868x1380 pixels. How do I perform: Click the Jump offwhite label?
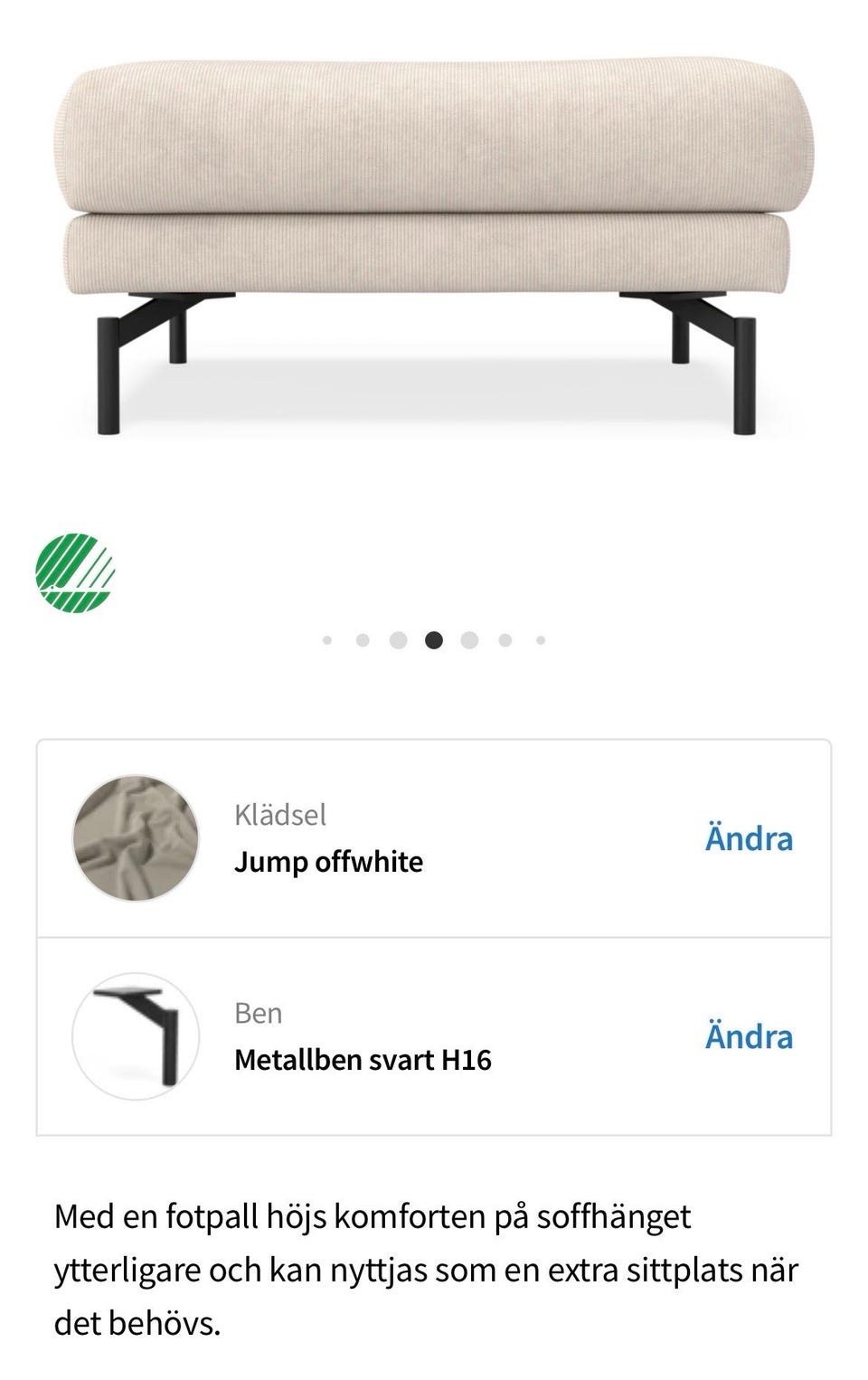pyautogui.click(x=328, y=862)
